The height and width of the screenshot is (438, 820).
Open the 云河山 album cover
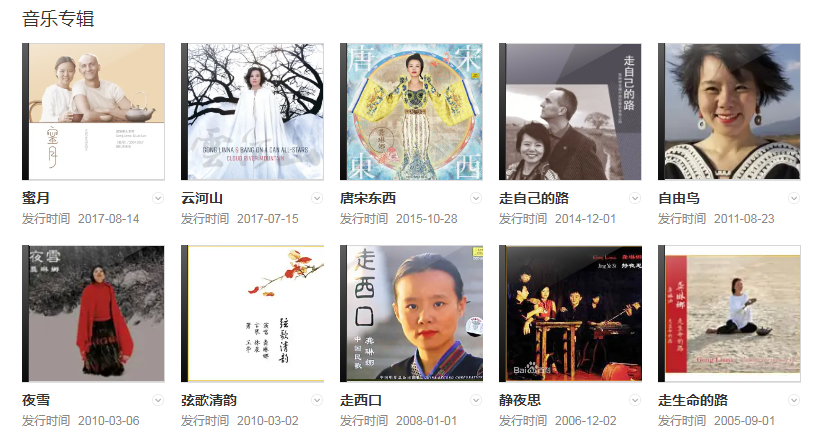(x=252, y=111)
